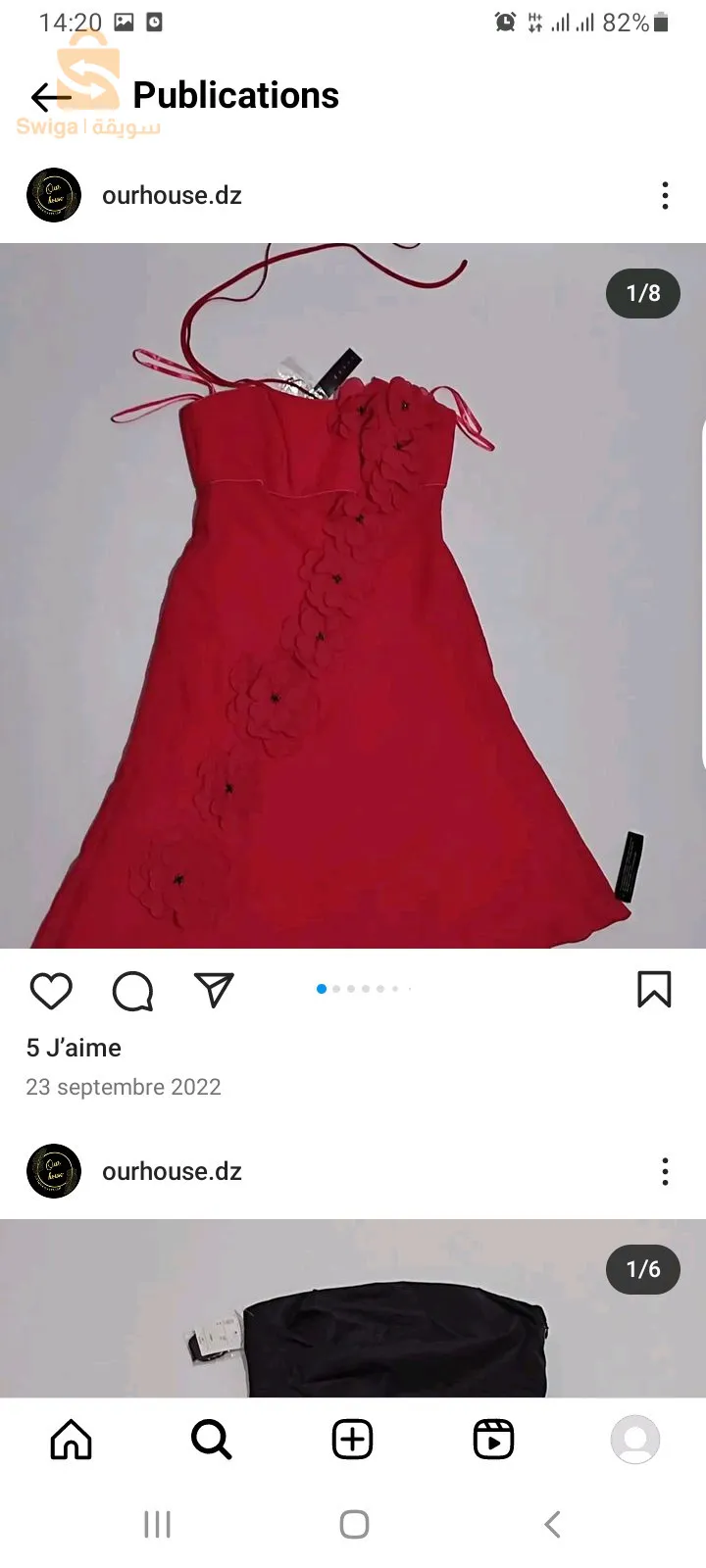Tap the carousel dots under the red dress
The width and height of the screenshot is (706, 1568).
(363, 989)
